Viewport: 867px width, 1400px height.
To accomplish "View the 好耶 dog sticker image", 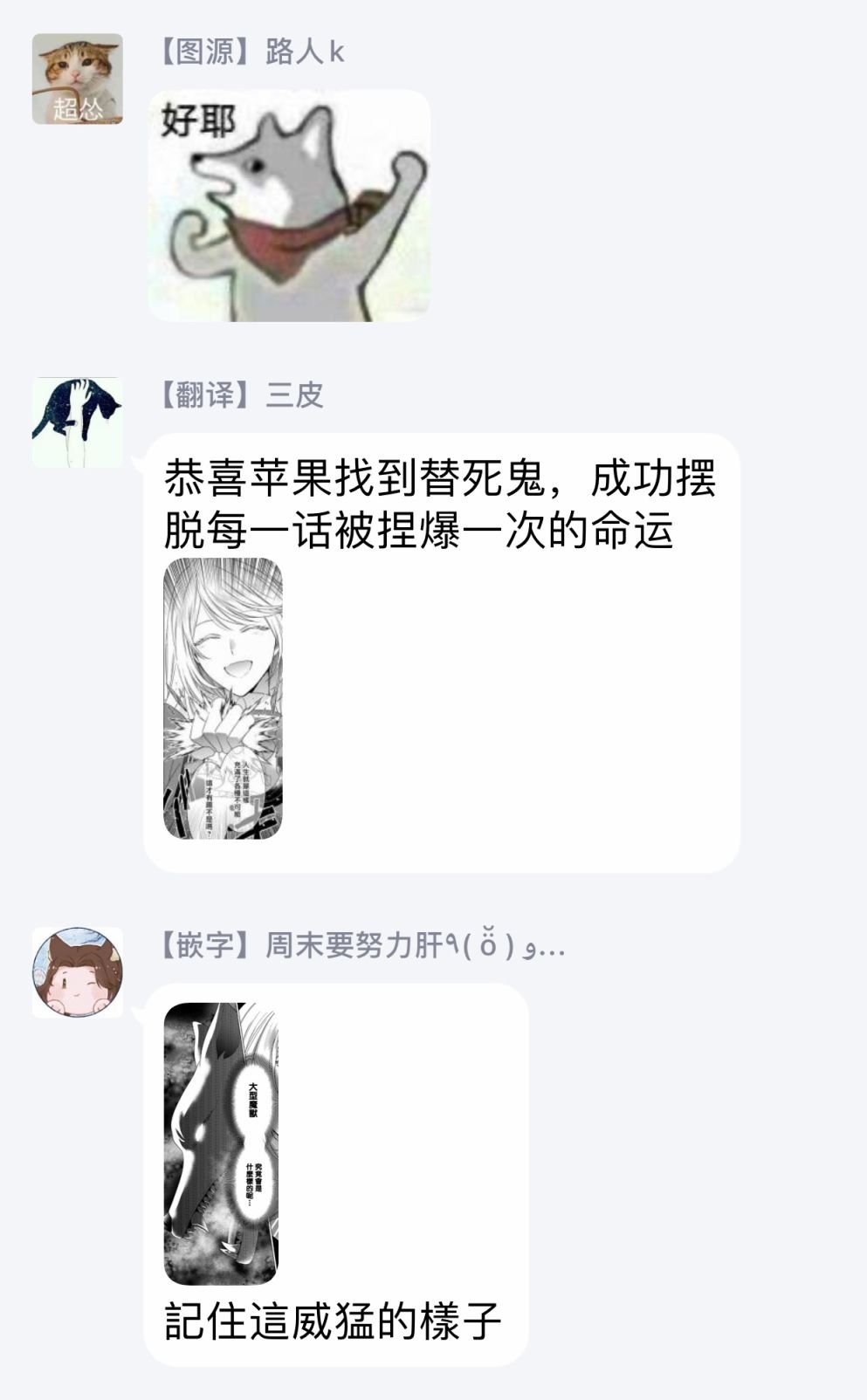I will tap(288, 206).
